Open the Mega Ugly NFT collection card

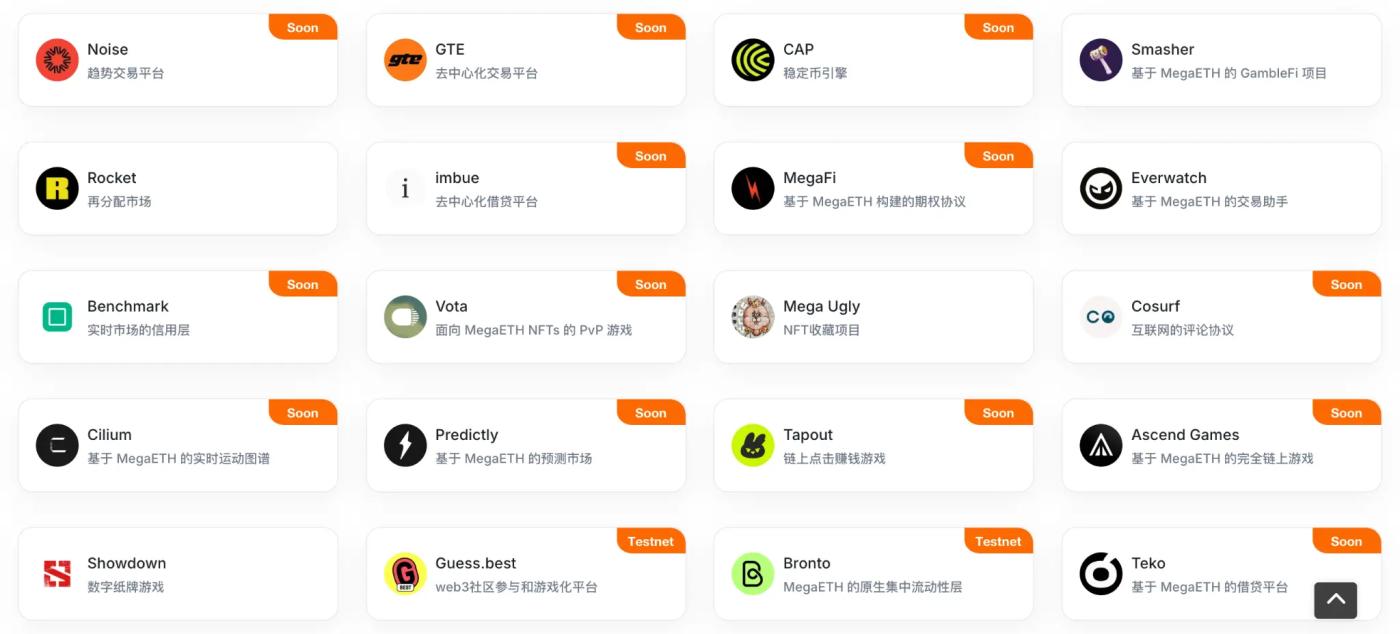(x=873, y=317)
